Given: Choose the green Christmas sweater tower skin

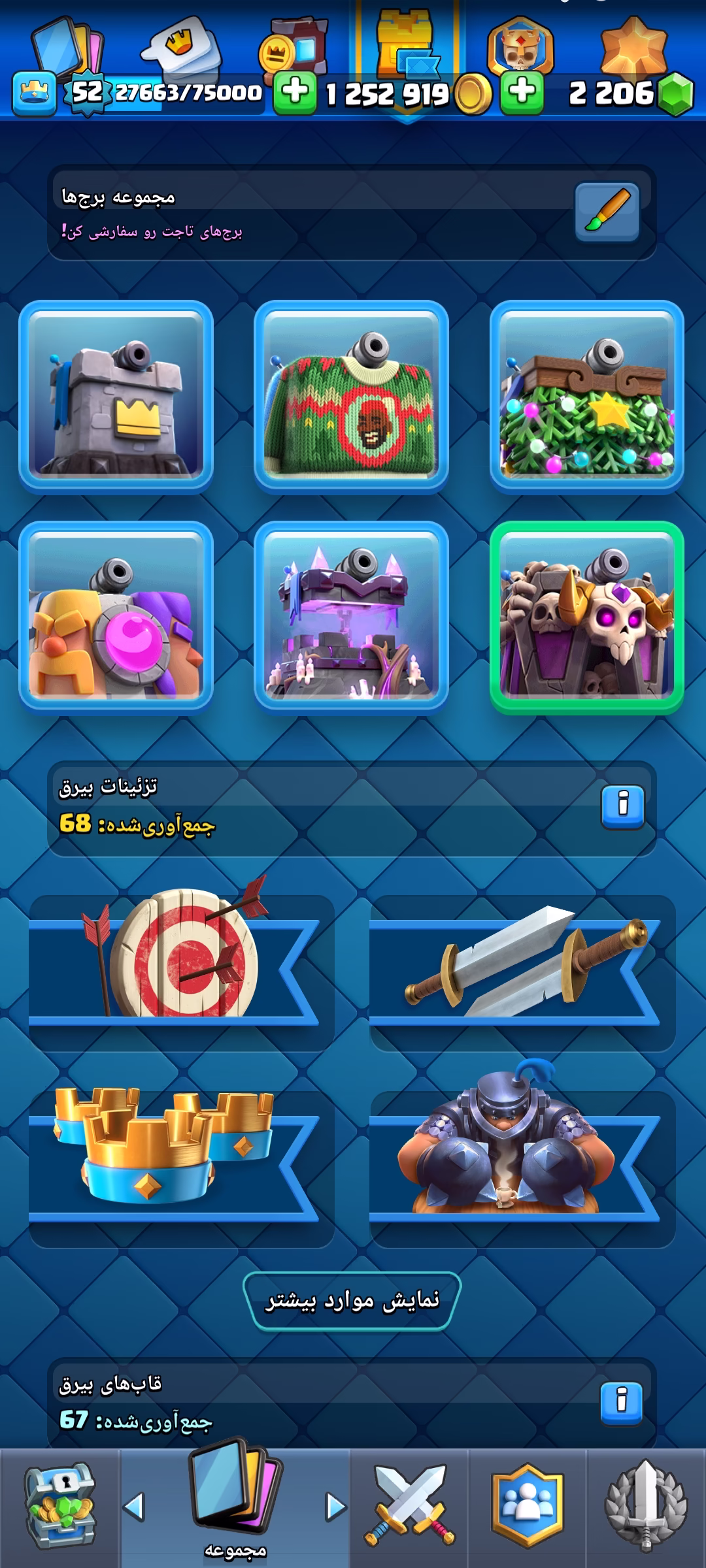Looking at the screenshot, I should 351,396.
